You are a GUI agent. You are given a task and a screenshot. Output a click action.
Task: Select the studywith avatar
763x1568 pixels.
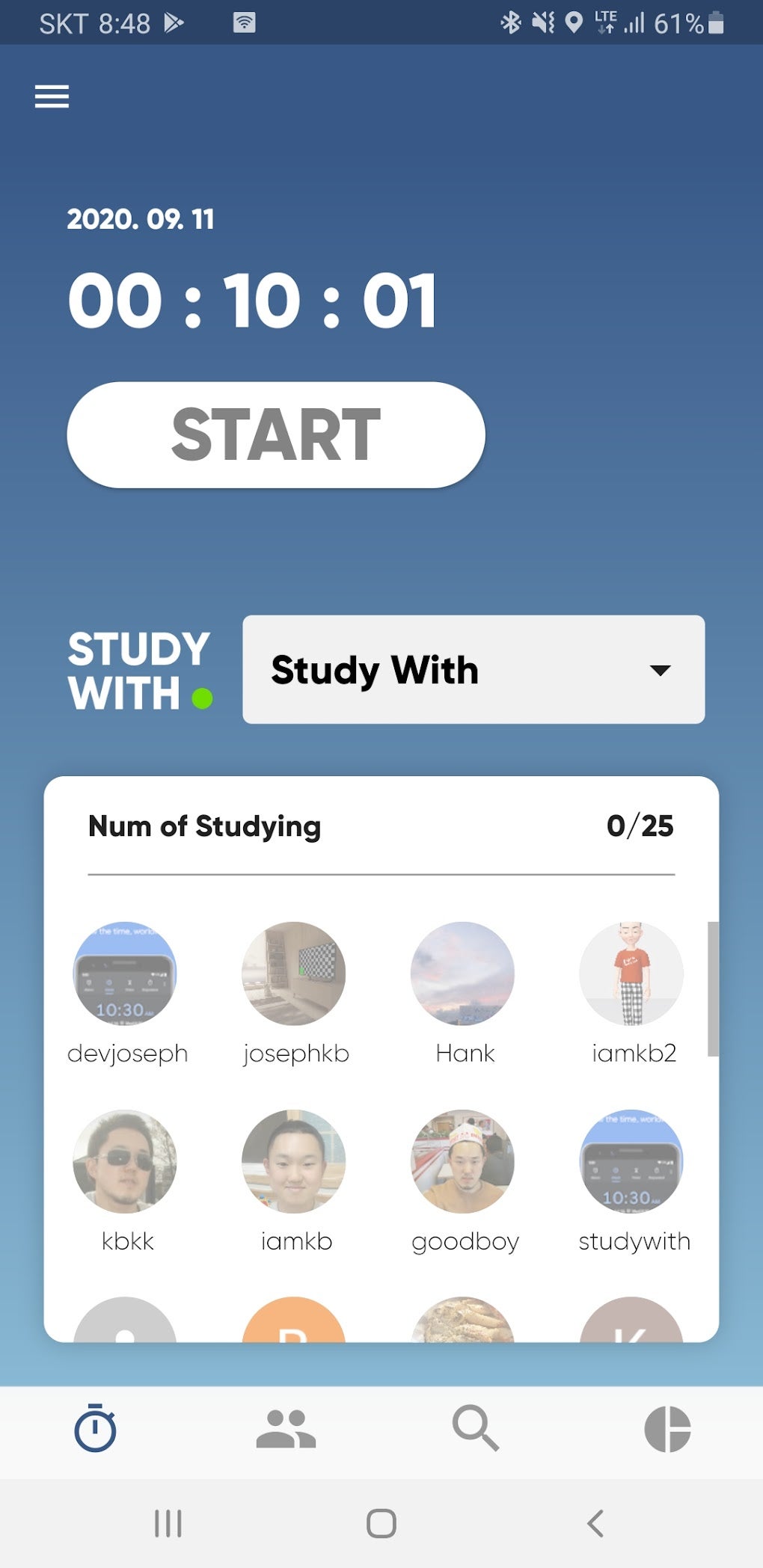[632, 1160]
